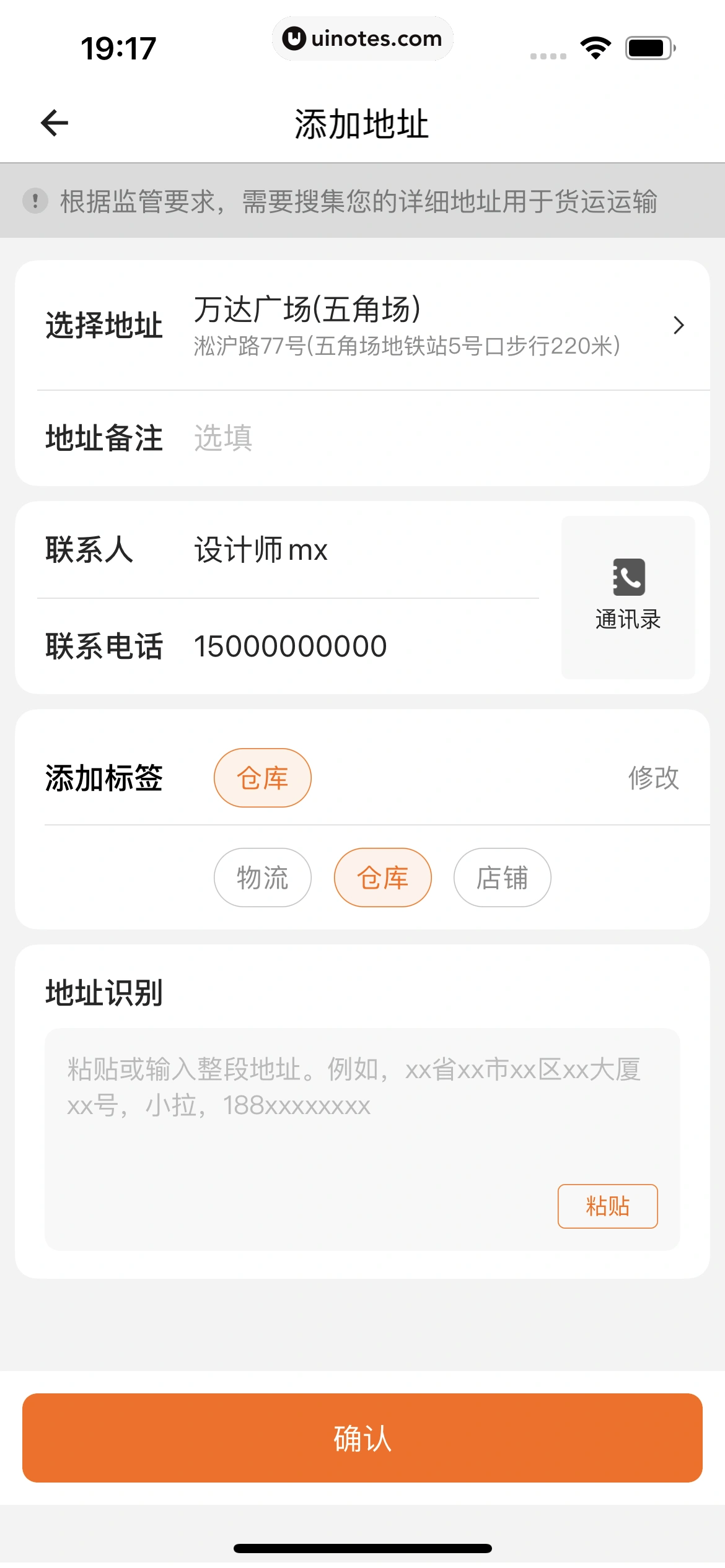Select the 店铺 tag
This screenshot has width=725, height=1568.
(x=502, y=877)
